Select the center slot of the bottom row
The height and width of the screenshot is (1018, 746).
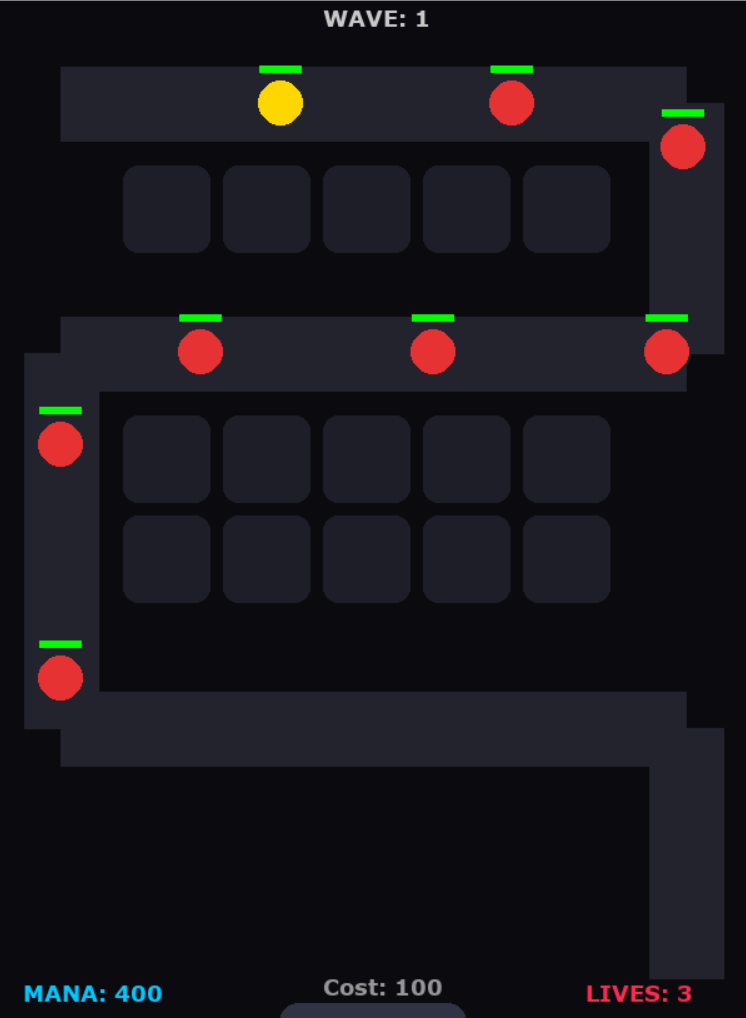[x=367, y=559]
